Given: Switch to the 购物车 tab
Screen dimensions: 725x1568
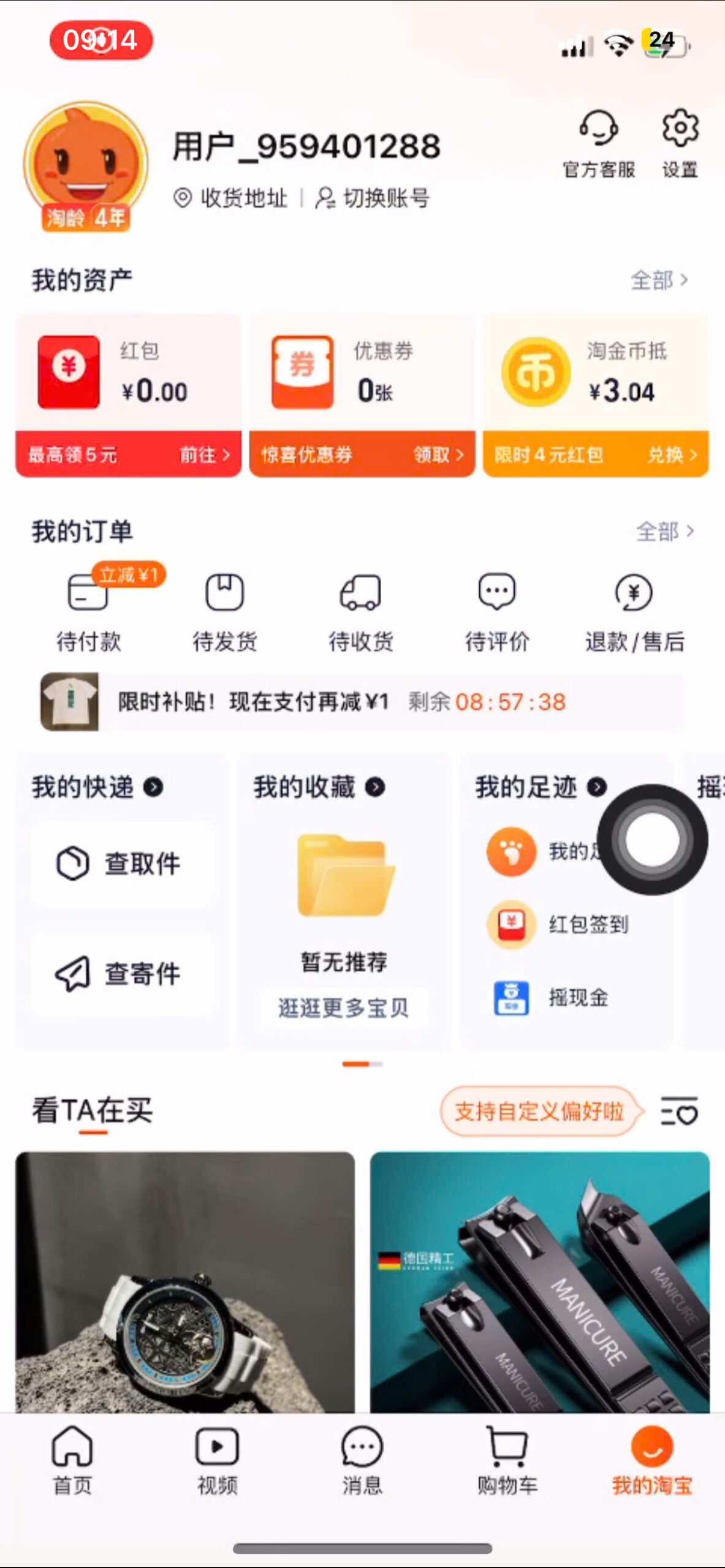Looking at the screenshot, I should pos(507,1460).
